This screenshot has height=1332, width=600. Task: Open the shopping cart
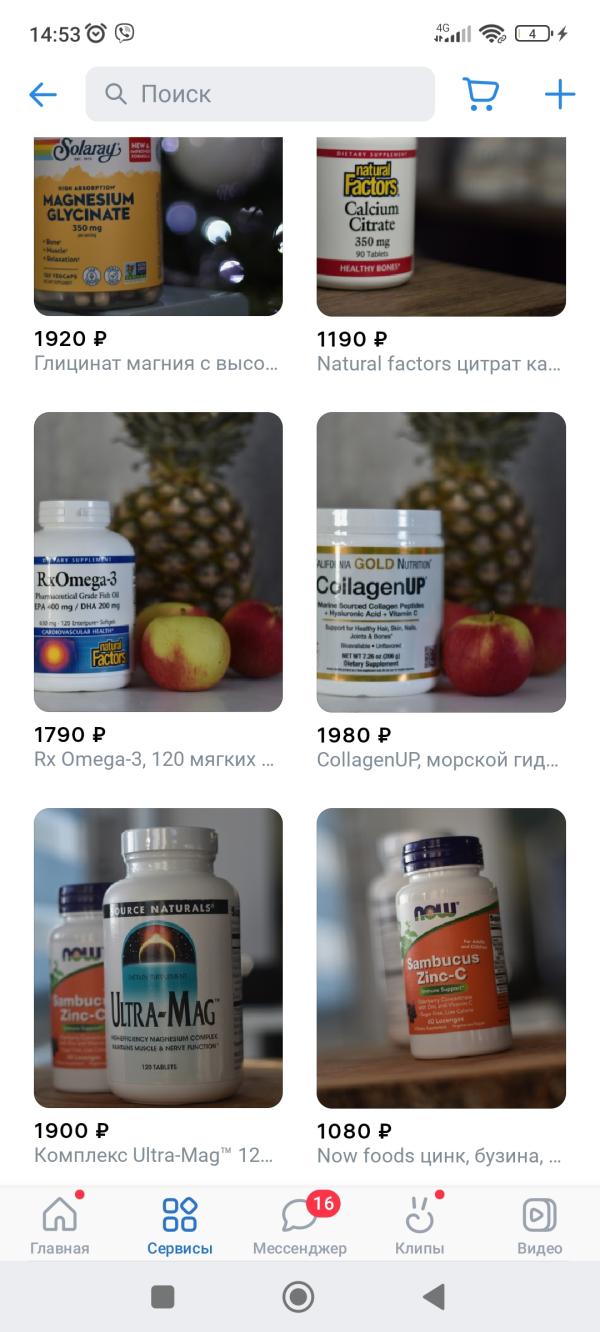tap(481, 94)
